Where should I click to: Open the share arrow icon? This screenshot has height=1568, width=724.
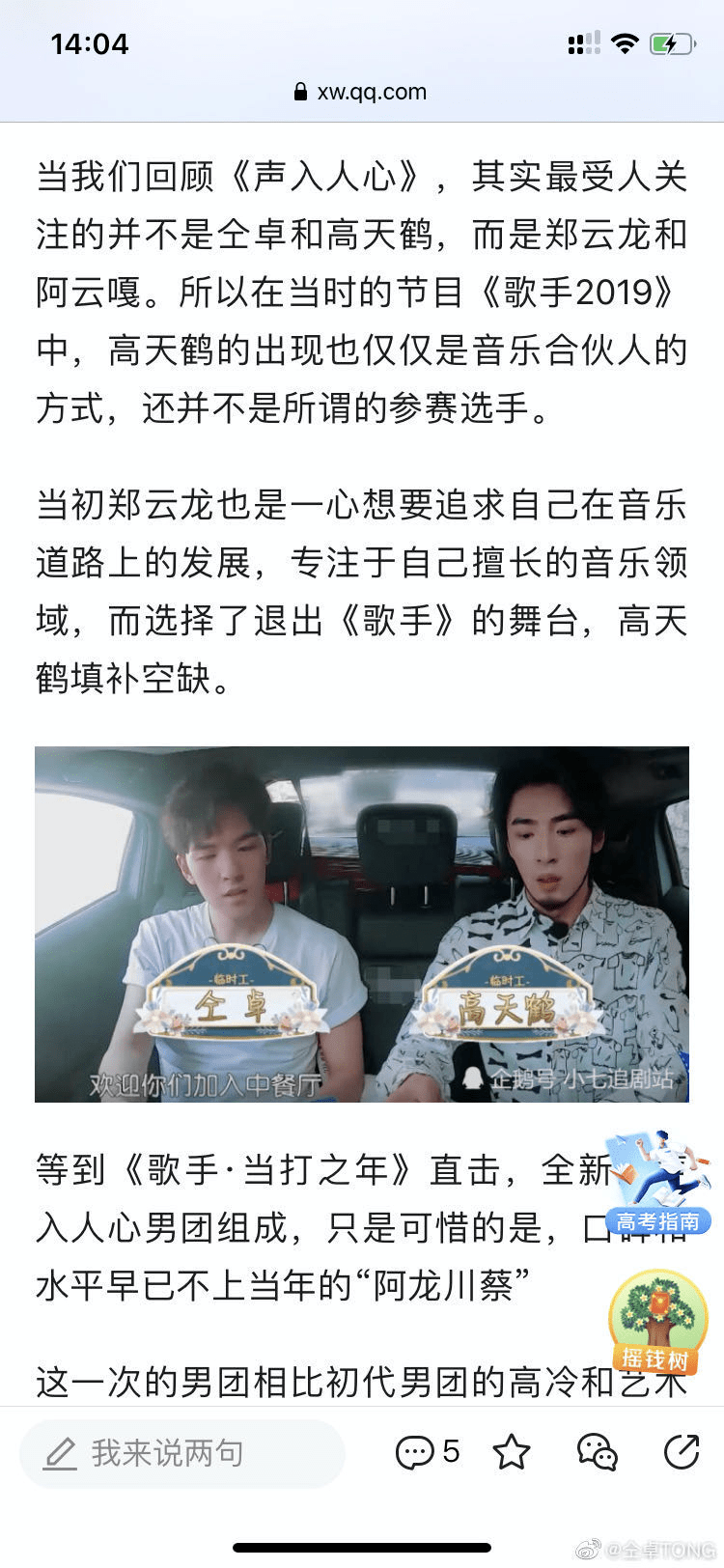(682, 1451)
